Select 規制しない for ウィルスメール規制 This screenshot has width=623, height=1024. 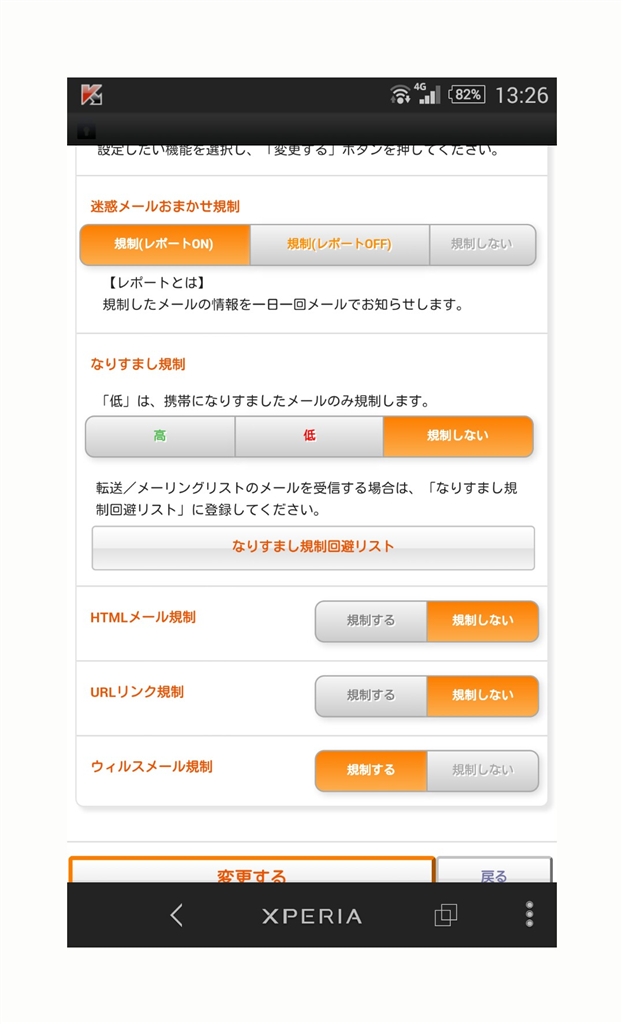pos(482,771)
